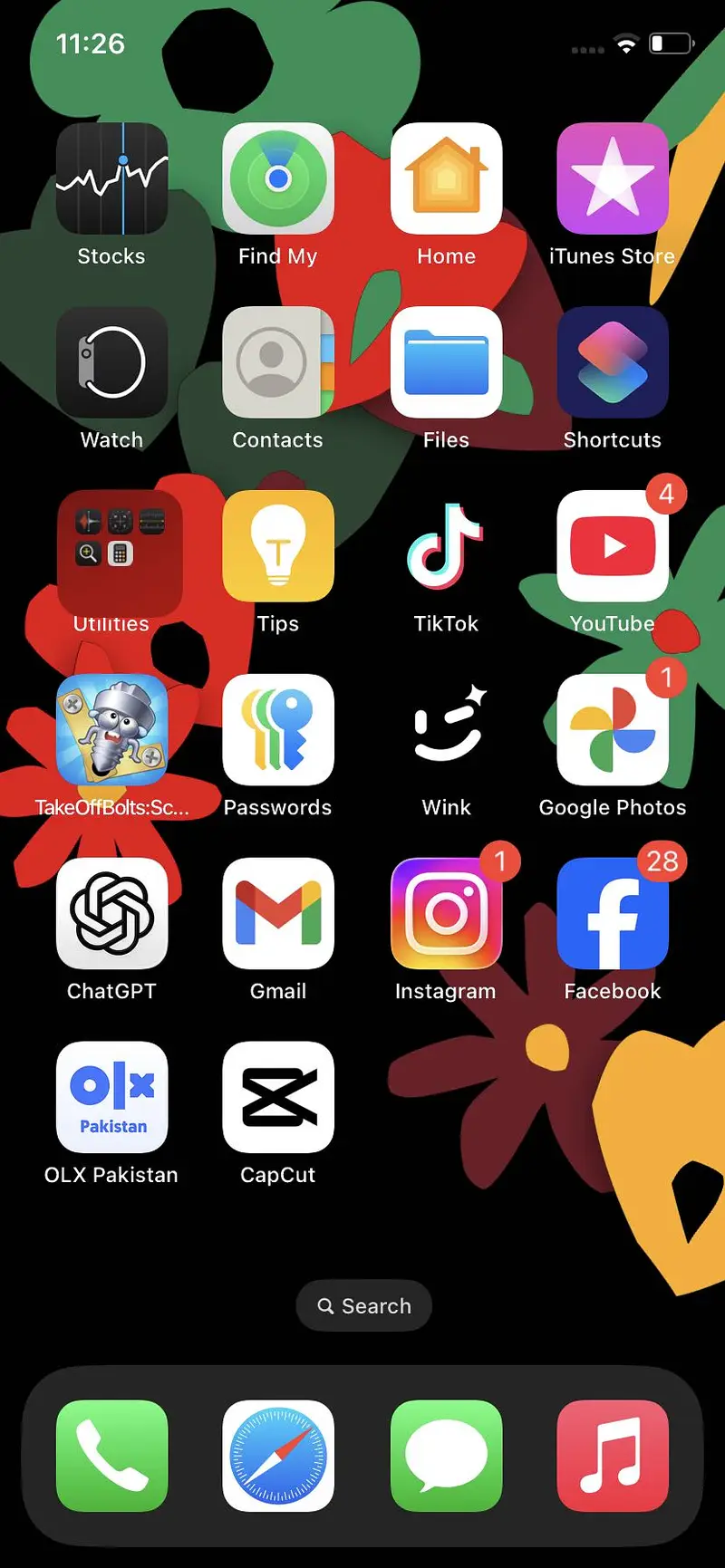Open the Passwords app
The height and width of the screenshot is (1568, 725).
[278, 730]
